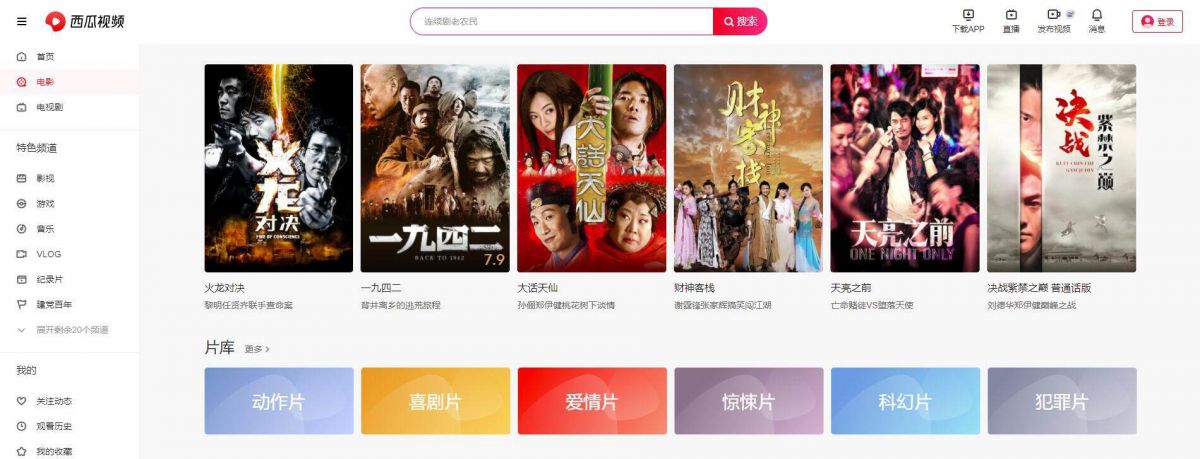The height and width of the screenshot is (459, 1200).
Task: Select the 科幻片 genre card
Action: coord(904,401)
